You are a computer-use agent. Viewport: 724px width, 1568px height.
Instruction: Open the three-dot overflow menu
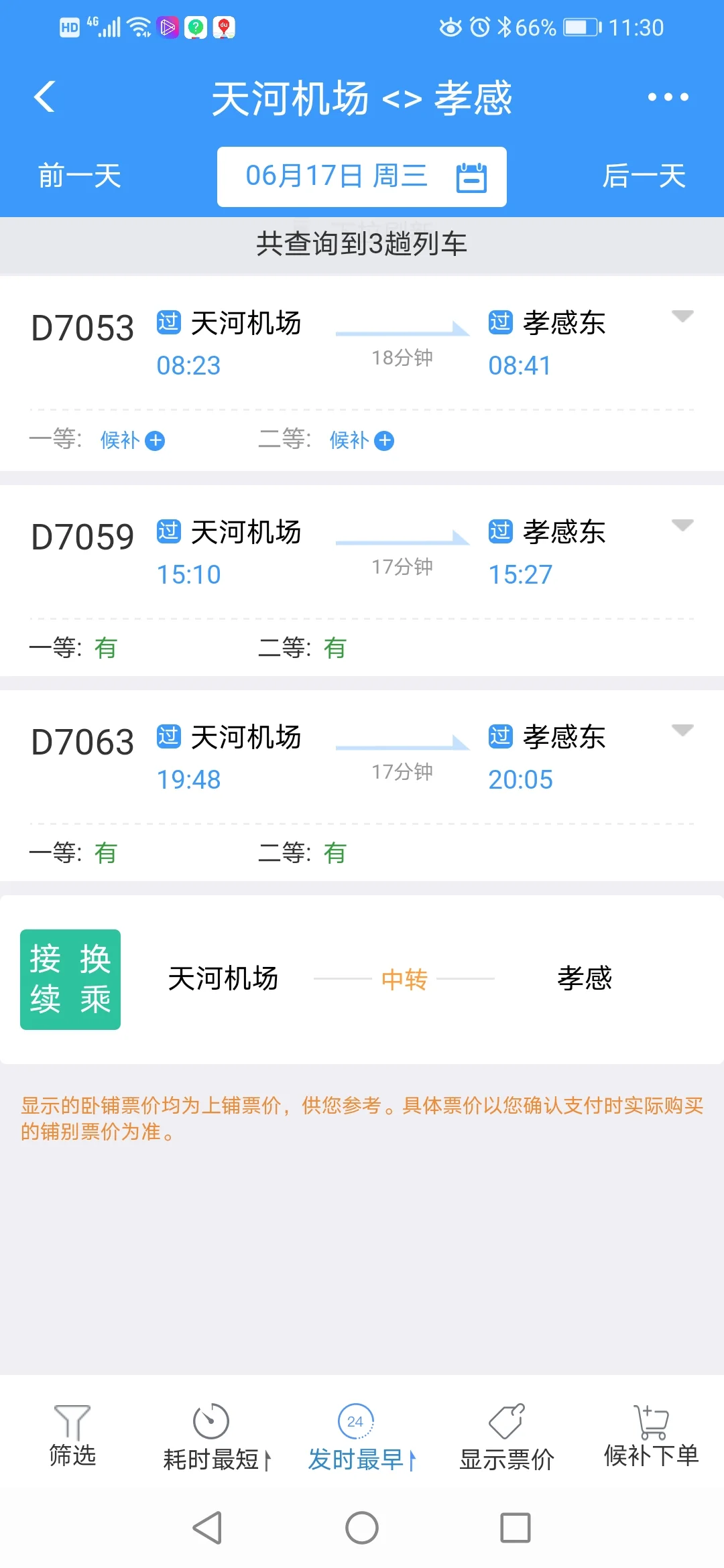(x=668, y=96)
